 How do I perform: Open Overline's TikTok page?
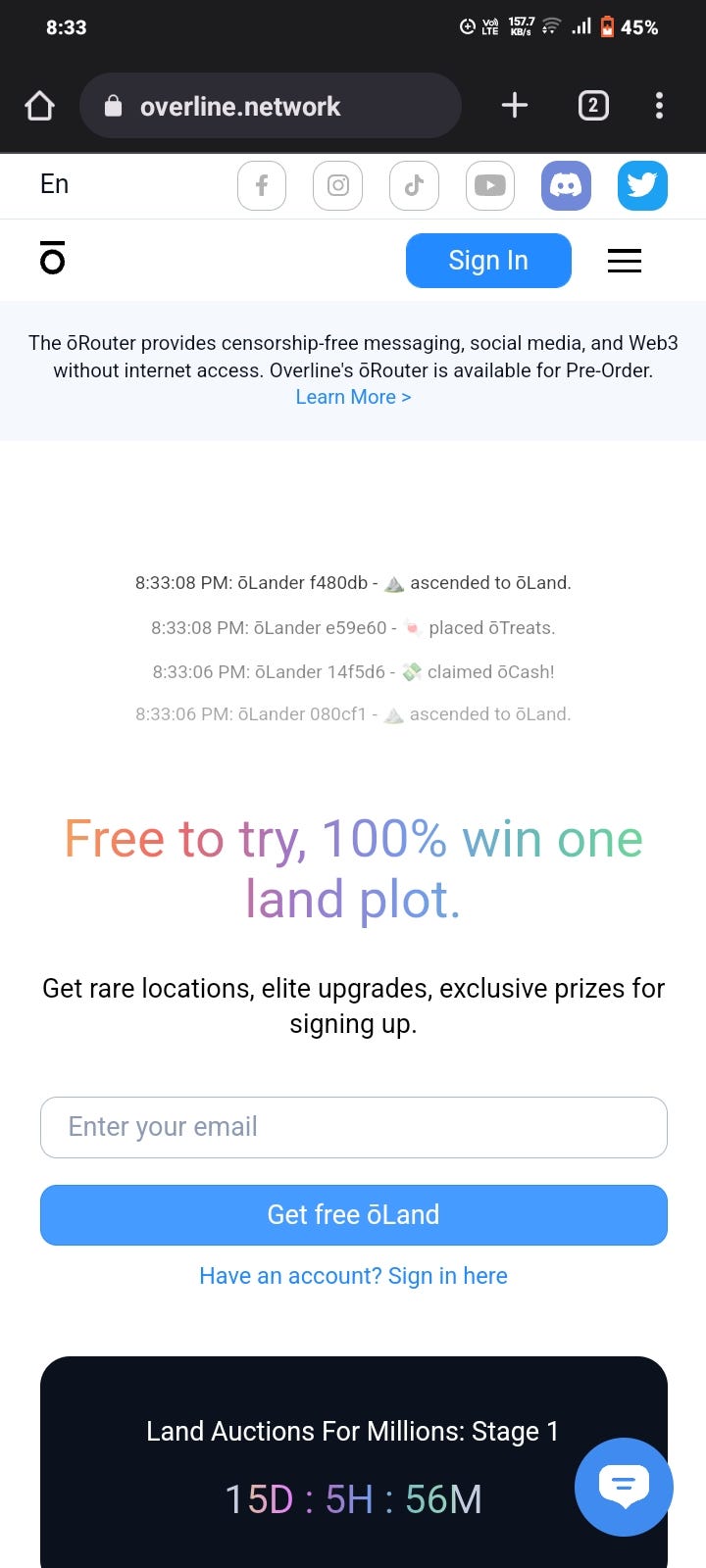(414, 185)
